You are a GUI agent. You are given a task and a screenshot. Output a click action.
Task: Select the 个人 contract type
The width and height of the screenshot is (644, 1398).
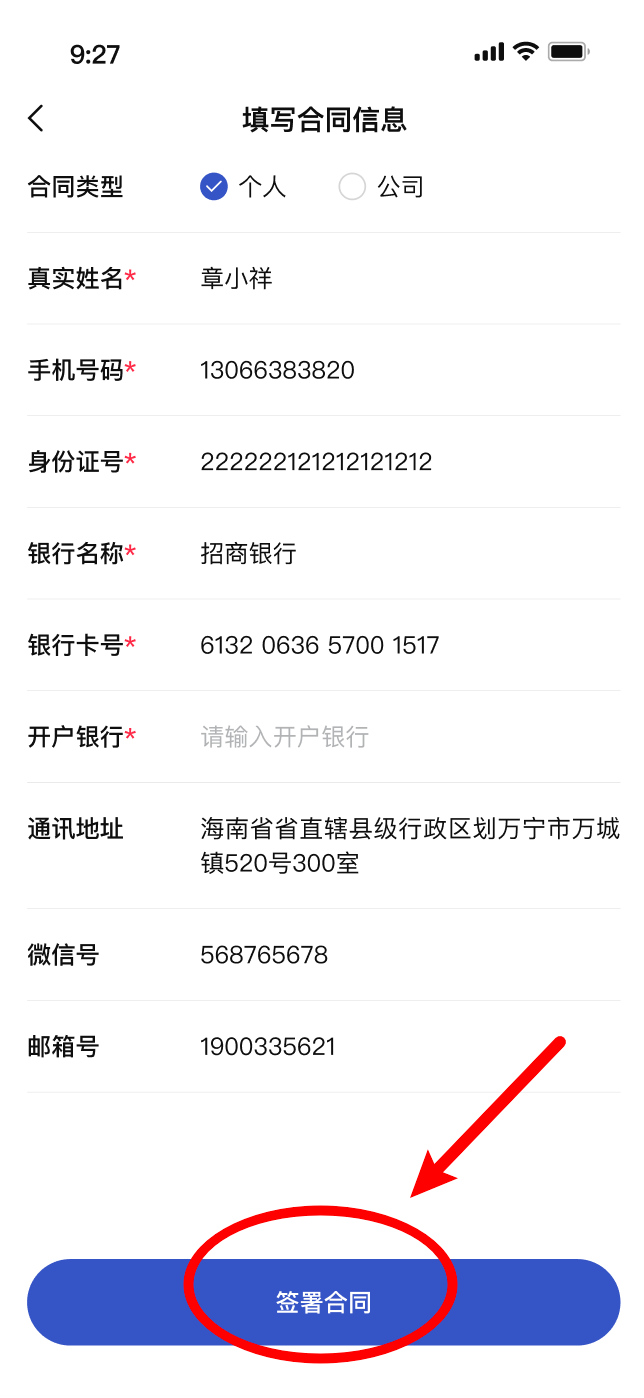[214, 187]
